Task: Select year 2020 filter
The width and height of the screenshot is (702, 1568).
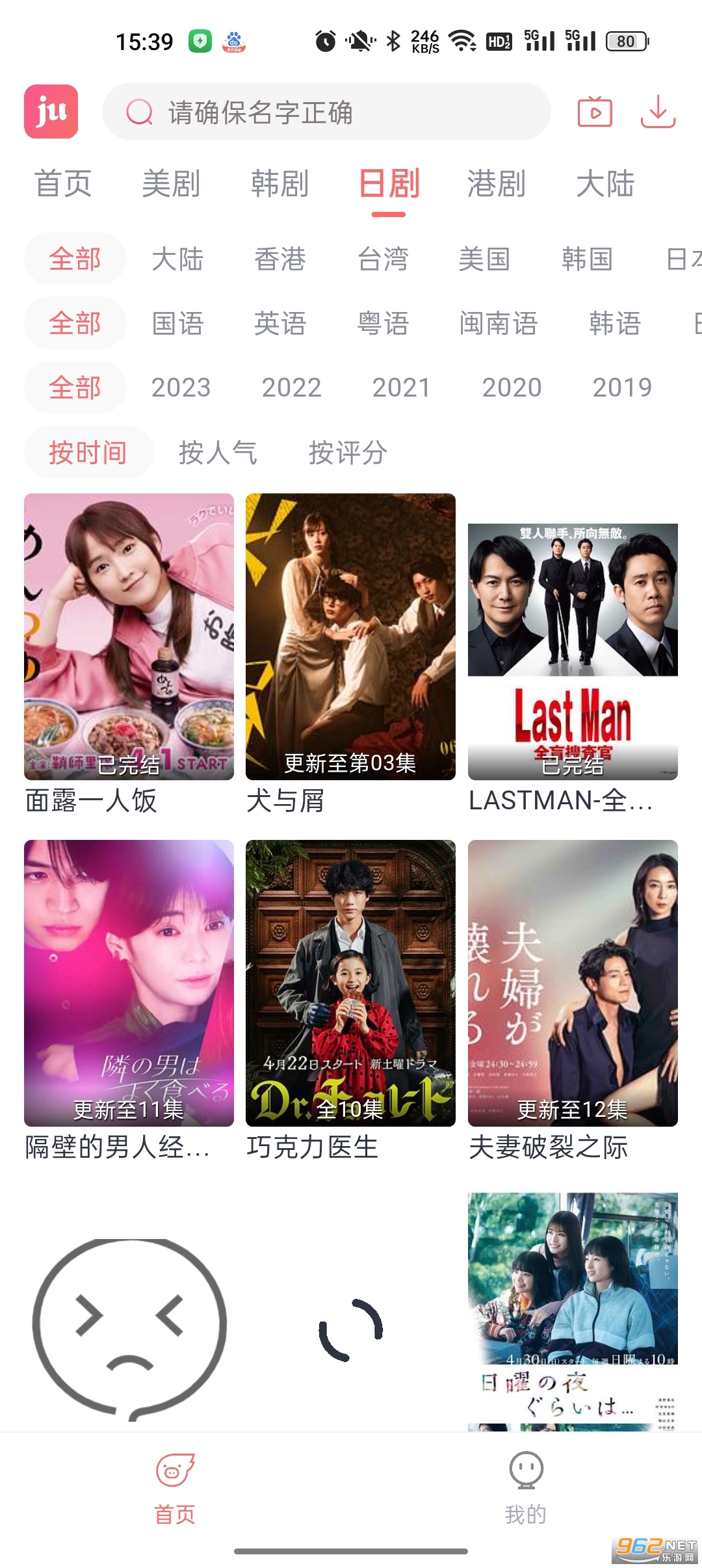Action: coord(512,387)
